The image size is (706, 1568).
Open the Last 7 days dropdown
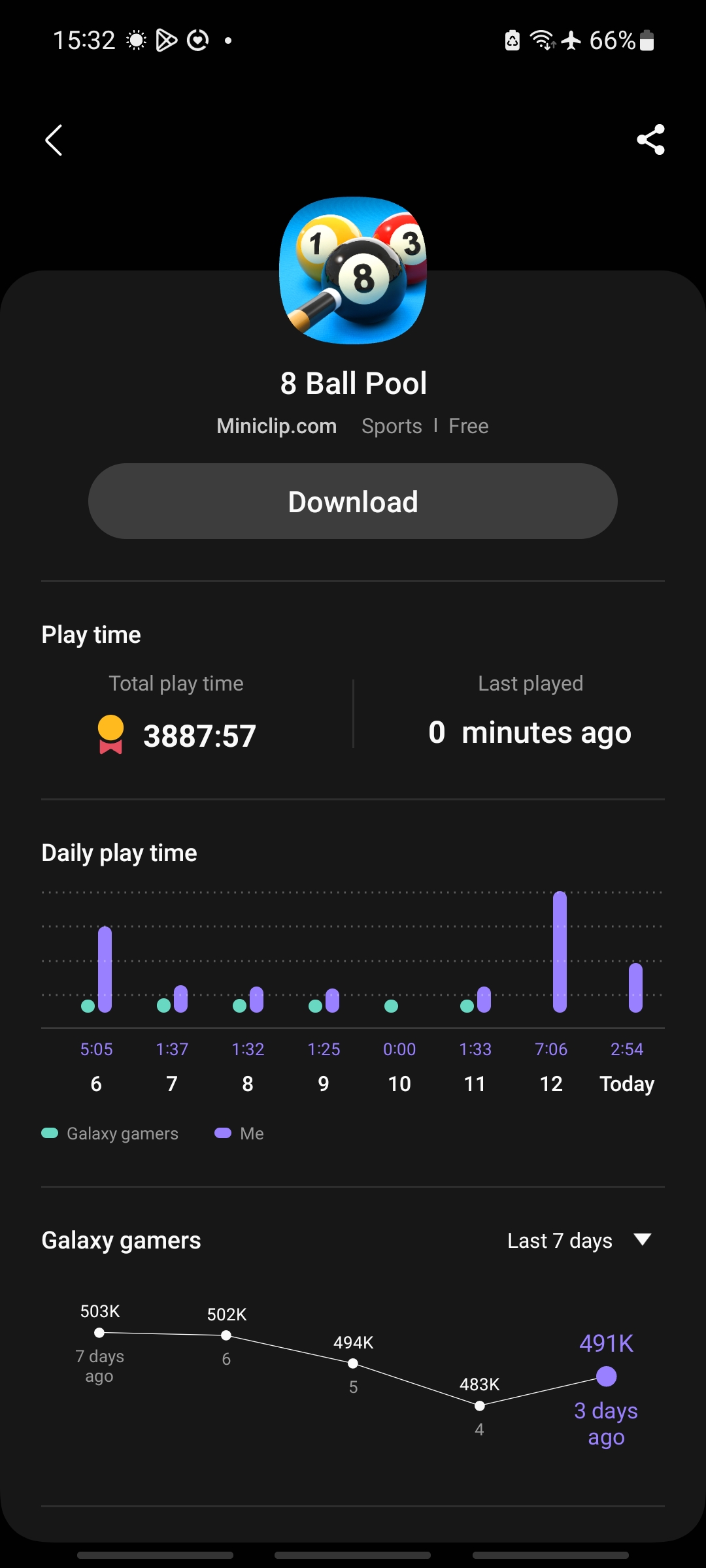(x=579, y=1240)
